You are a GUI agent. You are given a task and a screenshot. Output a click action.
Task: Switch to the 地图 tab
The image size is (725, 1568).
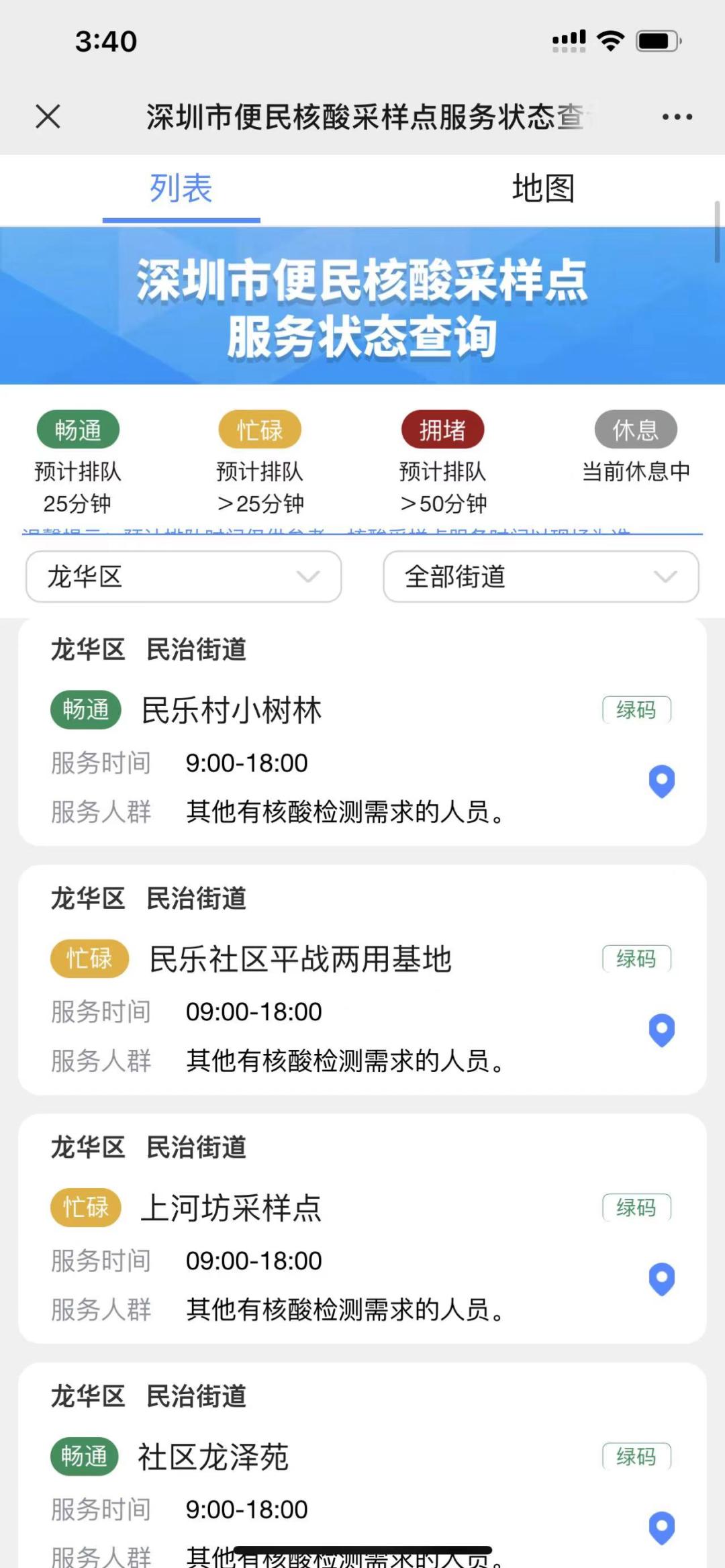pyautogui.click(x=543, y=189)
